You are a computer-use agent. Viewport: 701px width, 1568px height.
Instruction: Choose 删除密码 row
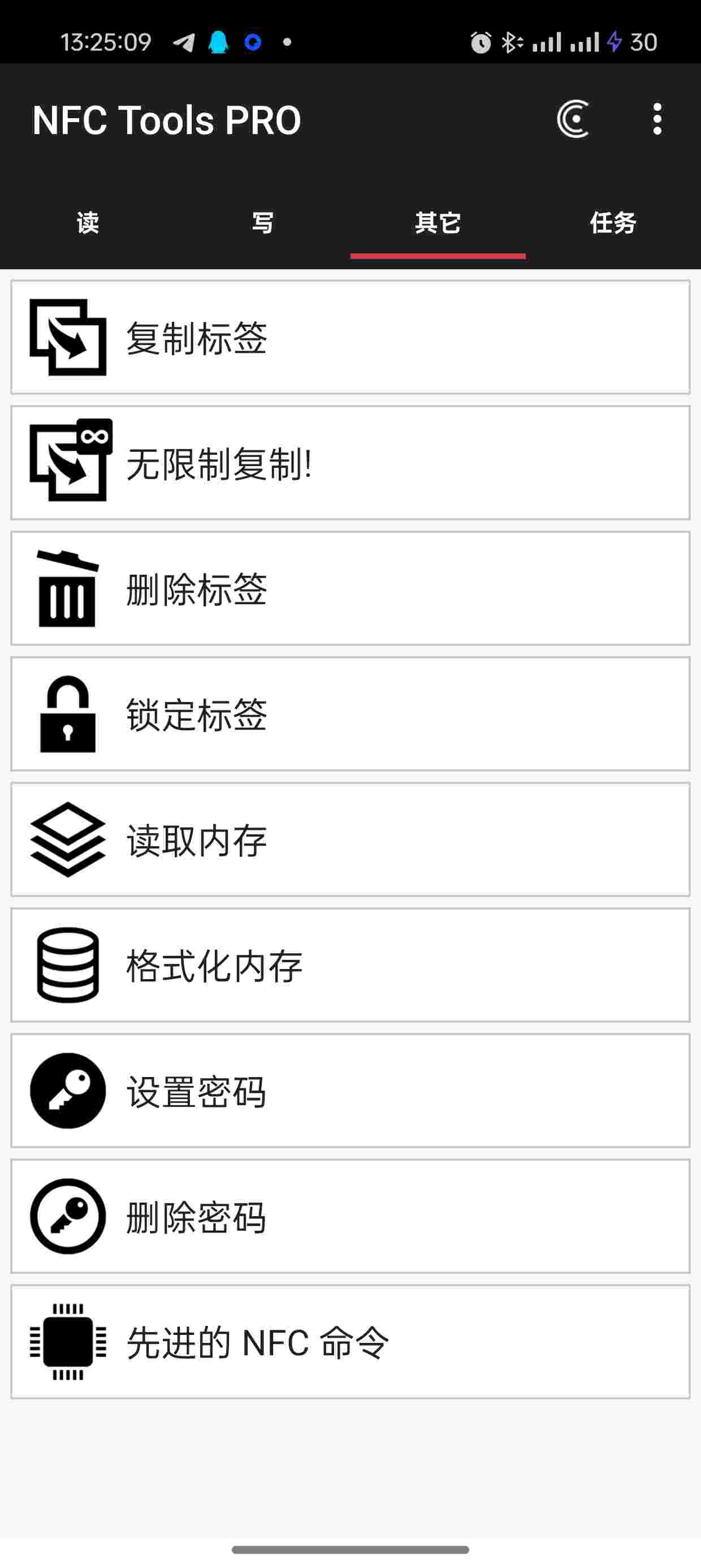(350, 1216)
